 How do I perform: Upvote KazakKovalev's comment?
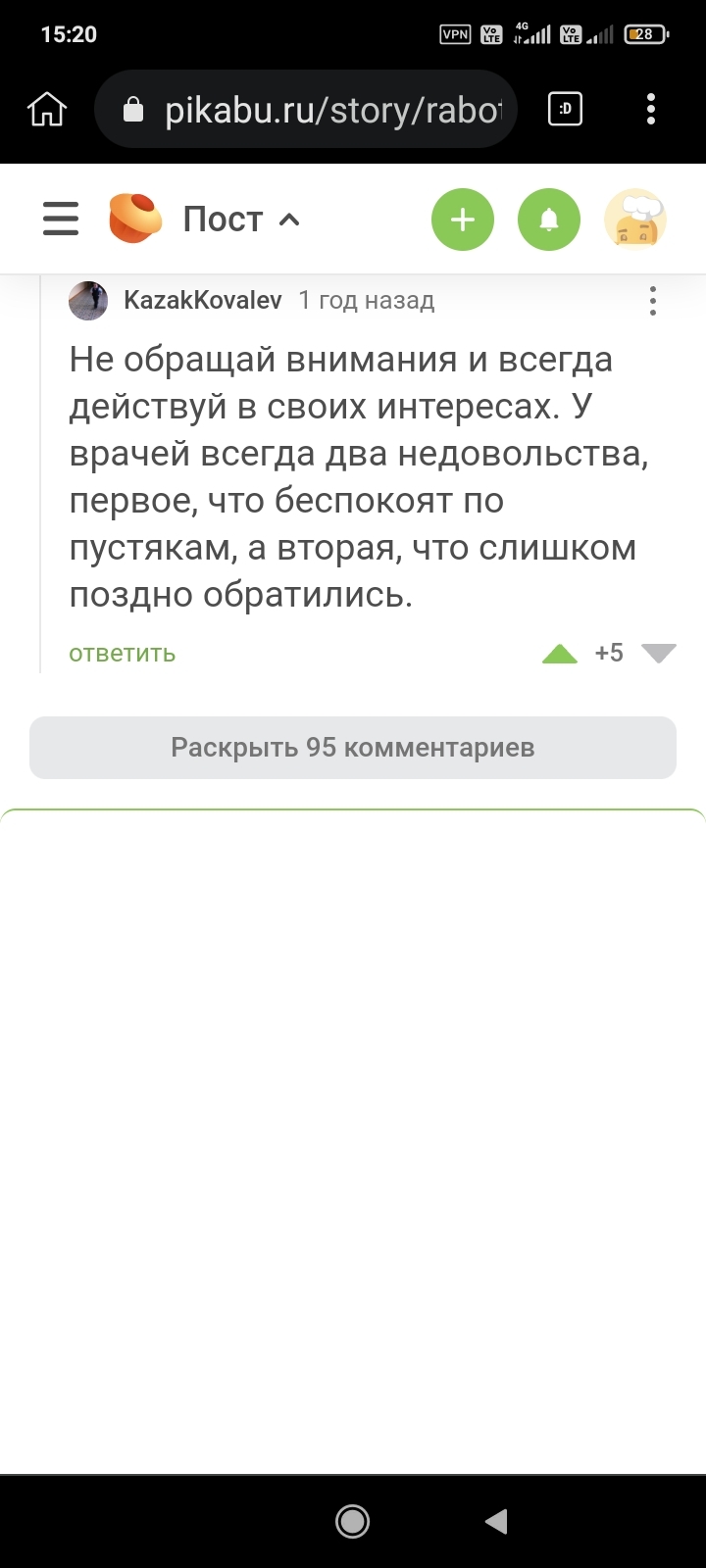pos(560,654)
